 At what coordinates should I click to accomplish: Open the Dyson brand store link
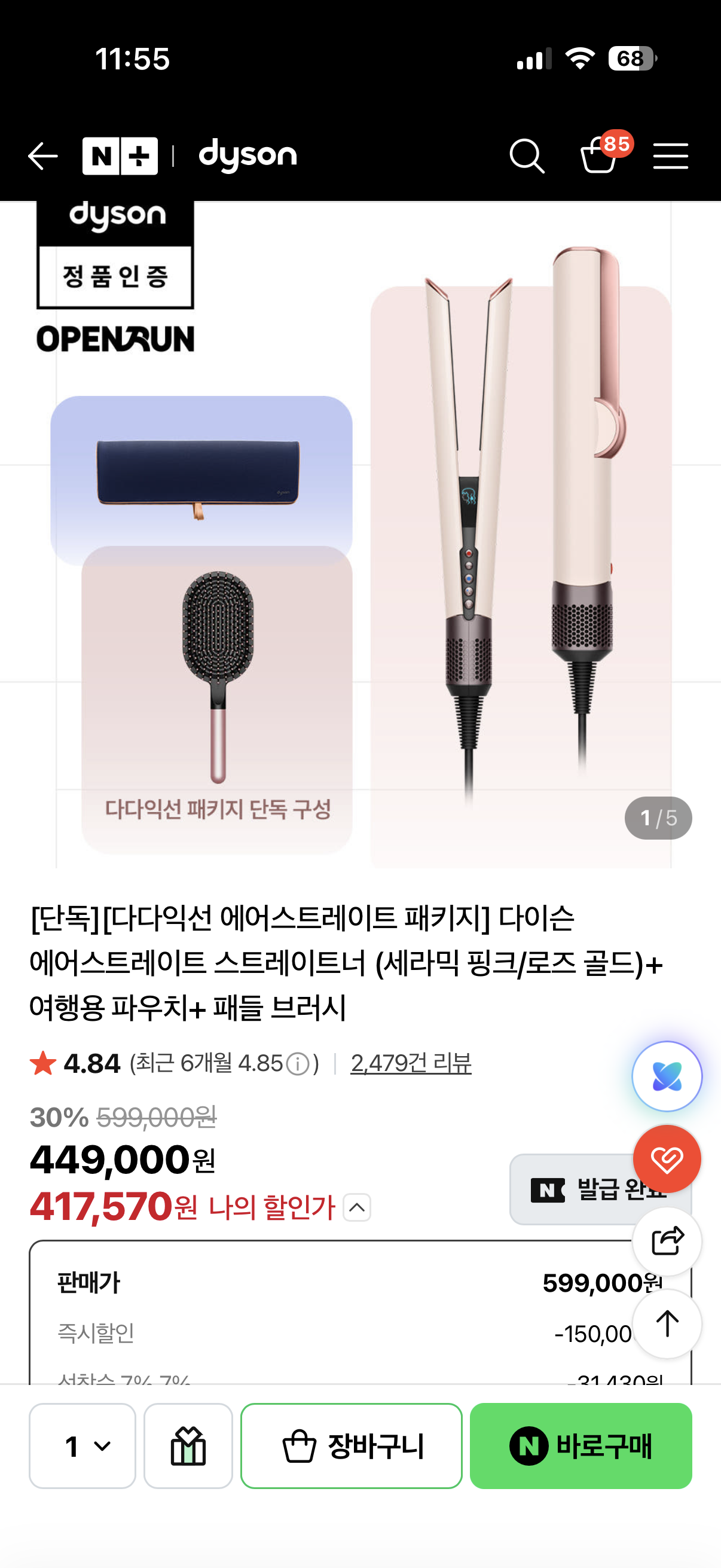coord(248,156)
